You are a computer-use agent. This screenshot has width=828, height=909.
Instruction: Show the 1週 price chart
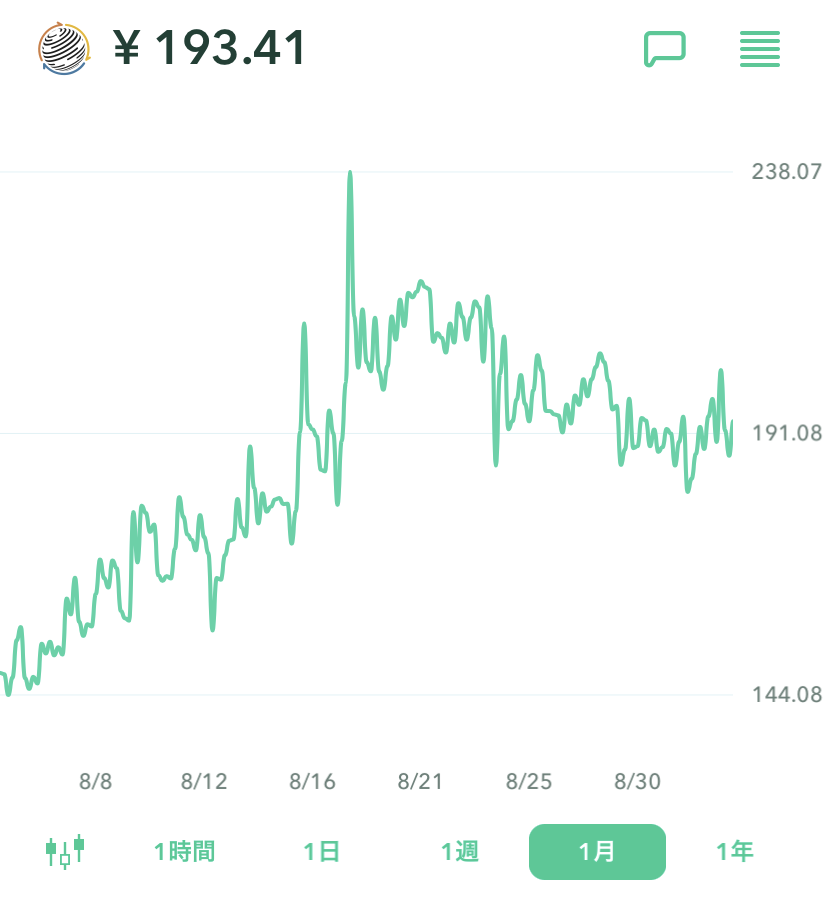click(x=460, y=852)
